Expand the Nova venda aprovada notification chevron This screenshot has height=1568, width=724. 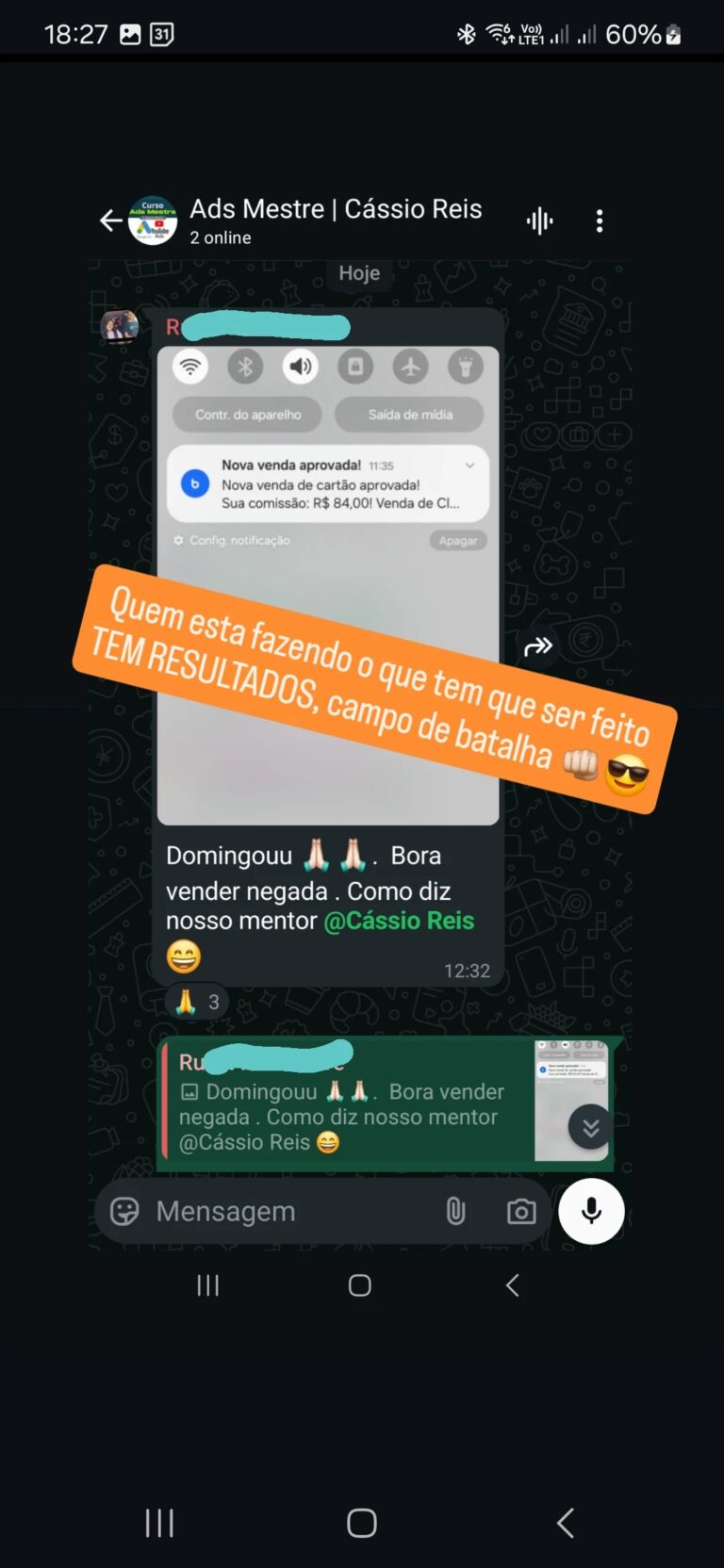(469, 465)
